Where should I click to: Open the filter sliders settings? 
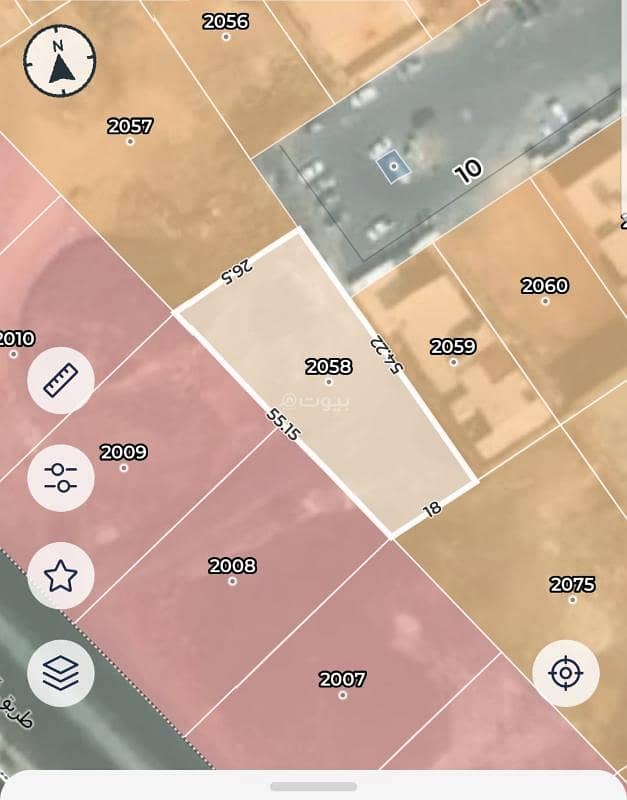[61, 478]
